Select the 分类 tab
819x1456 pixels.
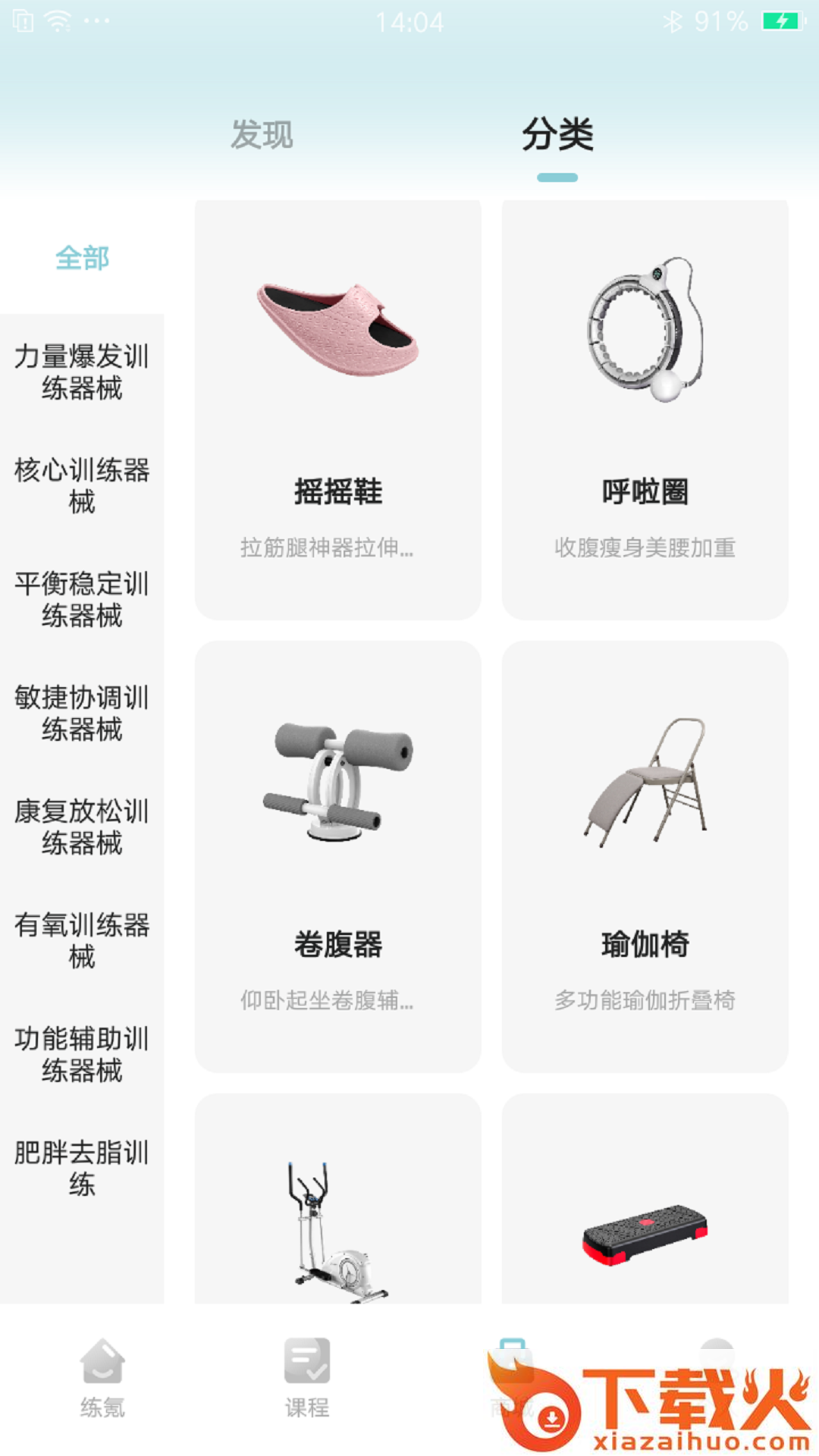[557, 135]
